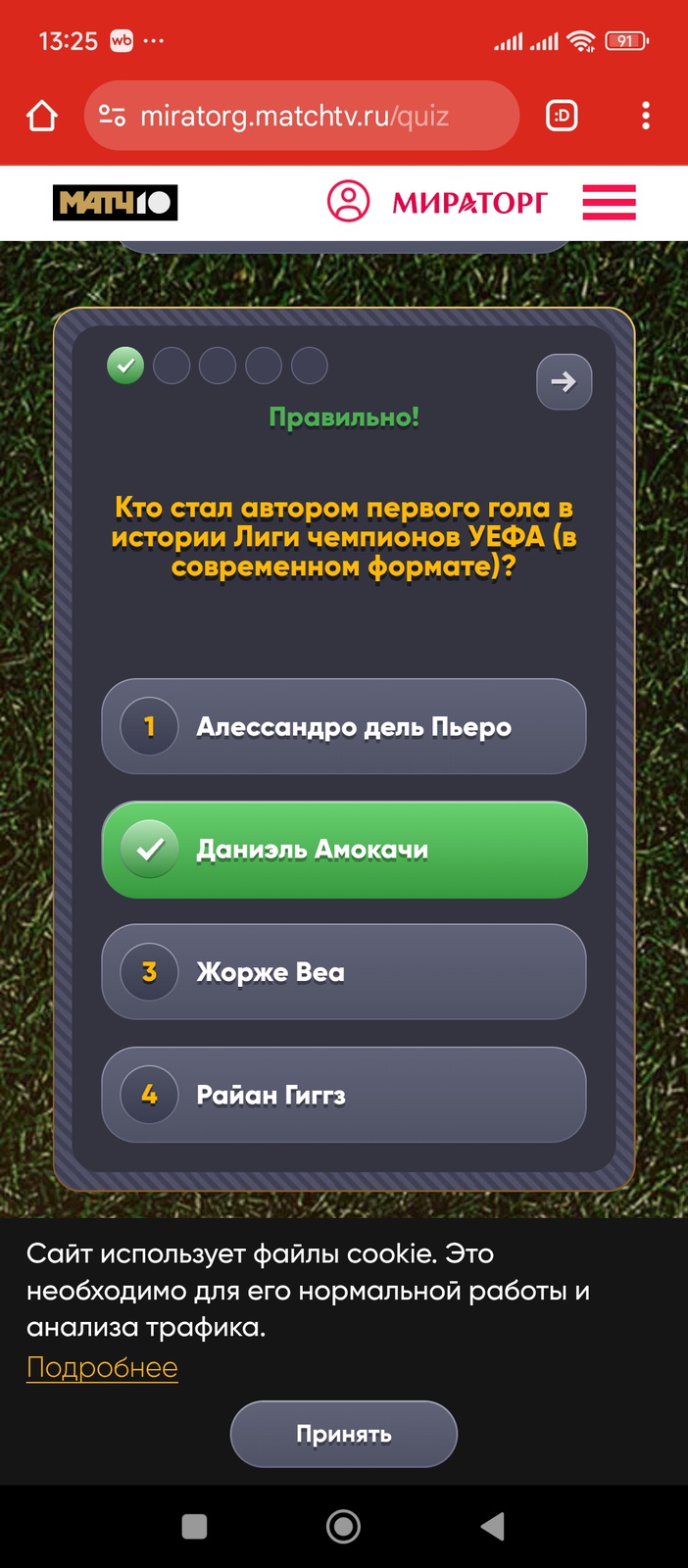Open the browser overflow menu
The image size is (688, 1568).
click(x=645, y=116)
